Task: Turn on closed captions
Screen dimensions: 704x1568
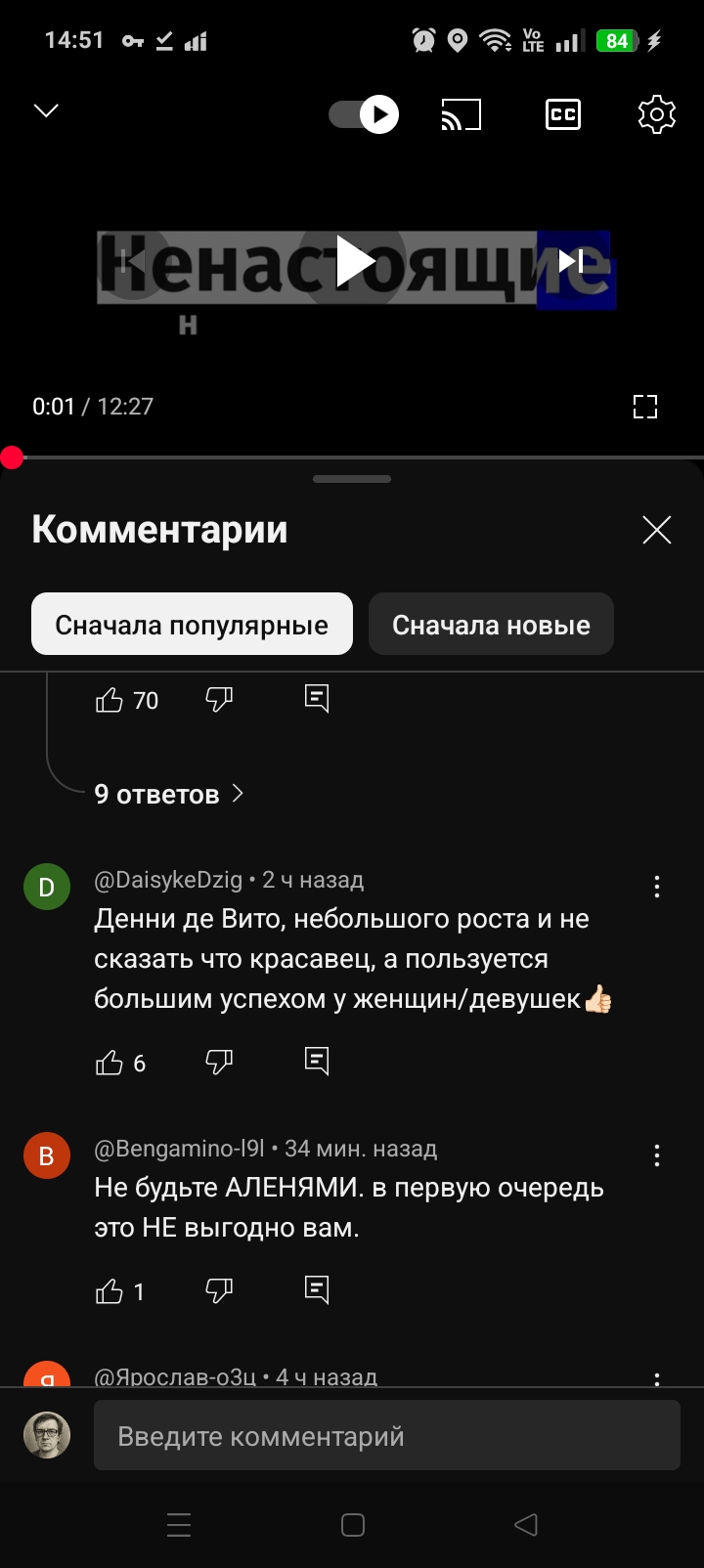Action: tap(562, 114)
